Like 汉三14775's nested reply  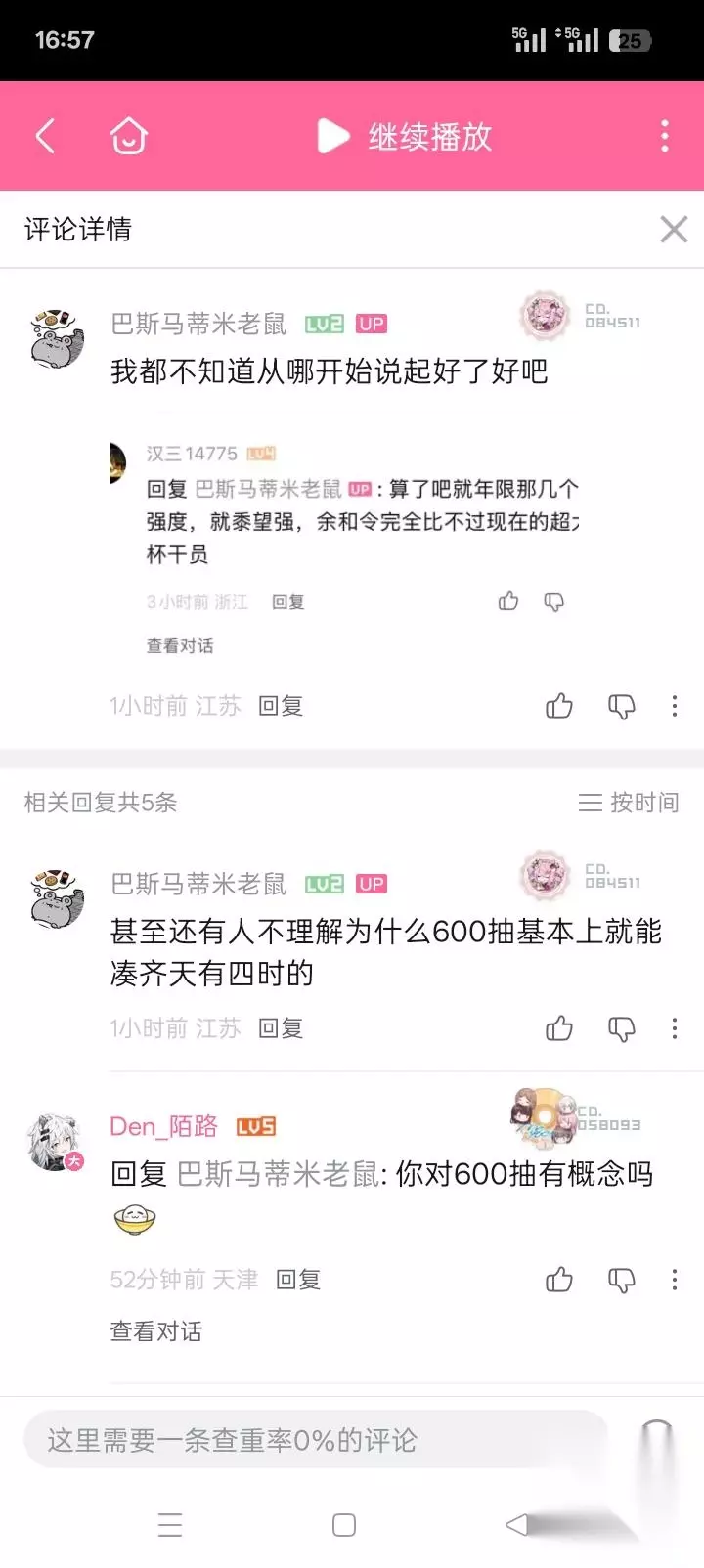[508, 601]
